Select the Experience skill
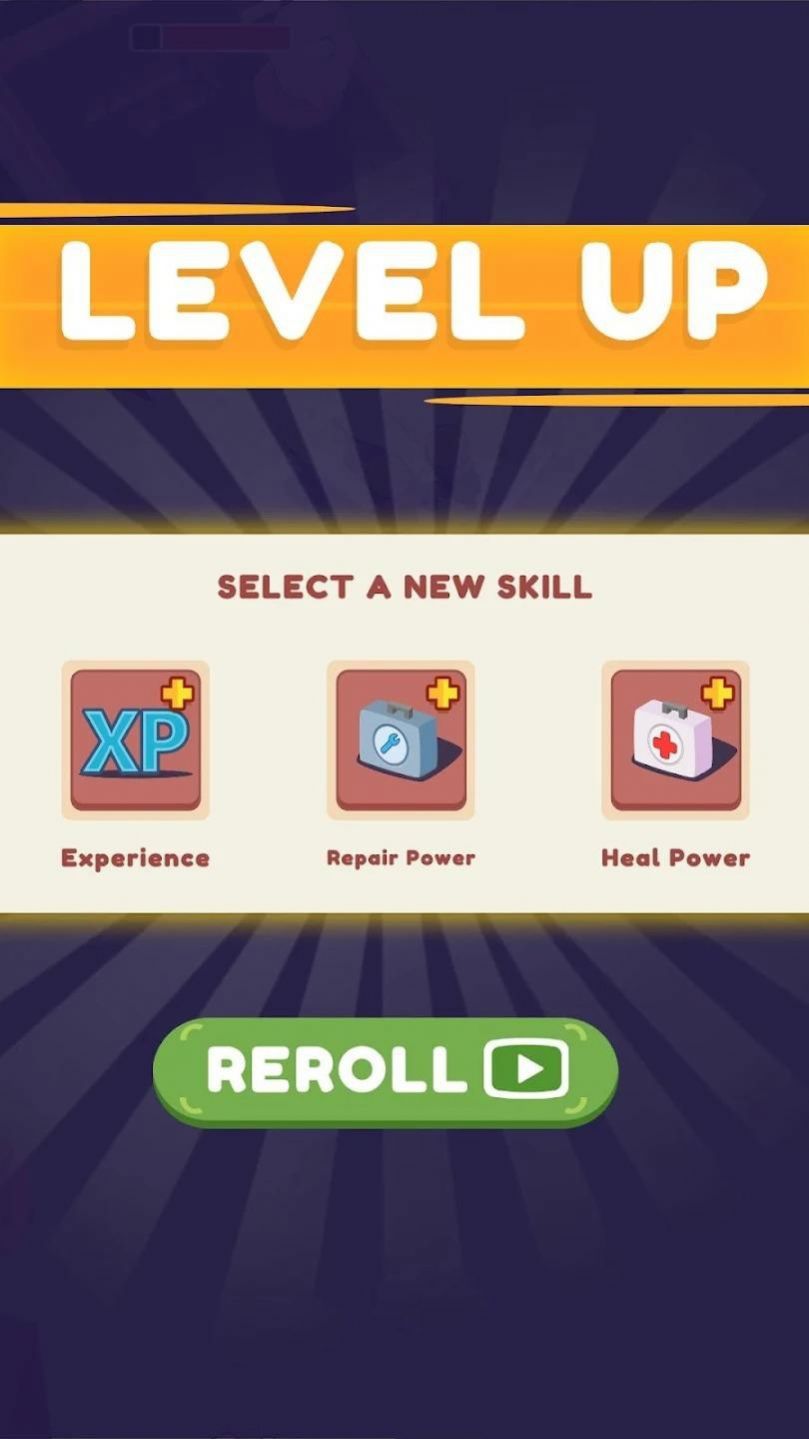The image size is (809, 1439). coord(135,740)
